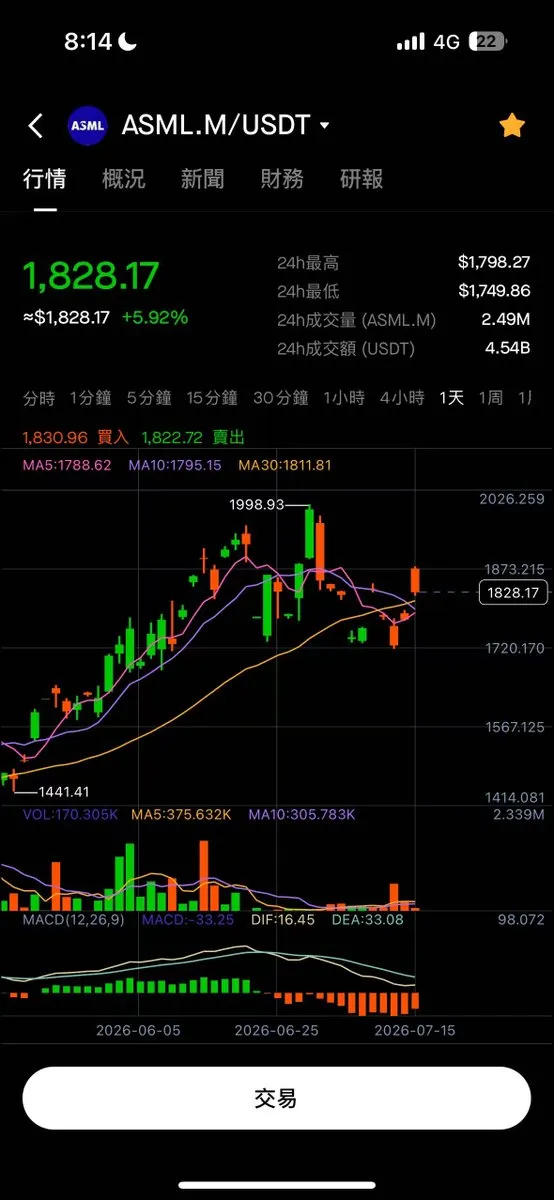
Task: Select the 分時 chart interval
Action: pyautogui.click(x=39, y=398)
